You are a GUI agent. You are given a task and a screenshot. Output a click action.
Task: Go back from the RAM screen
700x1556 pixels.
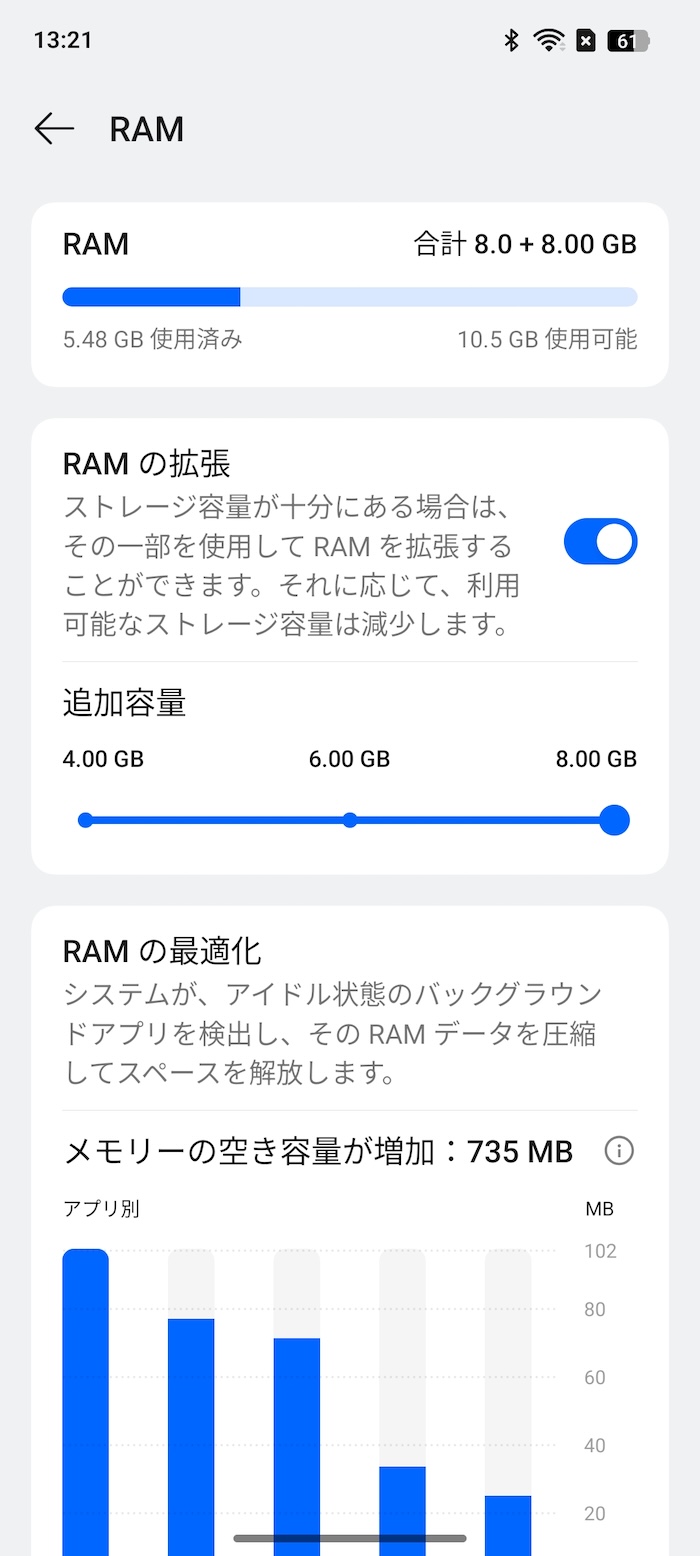pos(54,129)
